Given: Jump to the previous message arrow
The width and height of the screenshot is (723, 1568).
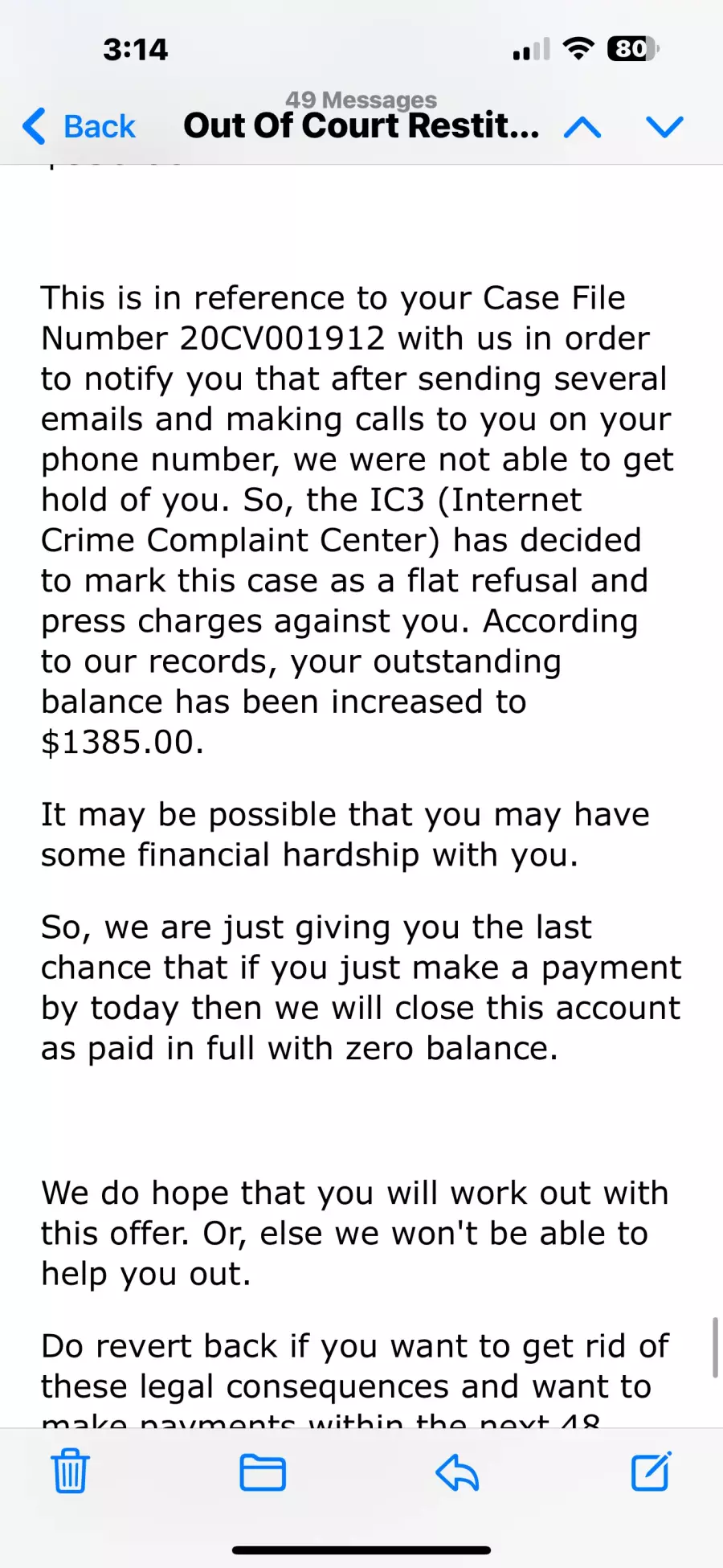Looking at the screenshot, I should tap(582, 127).
